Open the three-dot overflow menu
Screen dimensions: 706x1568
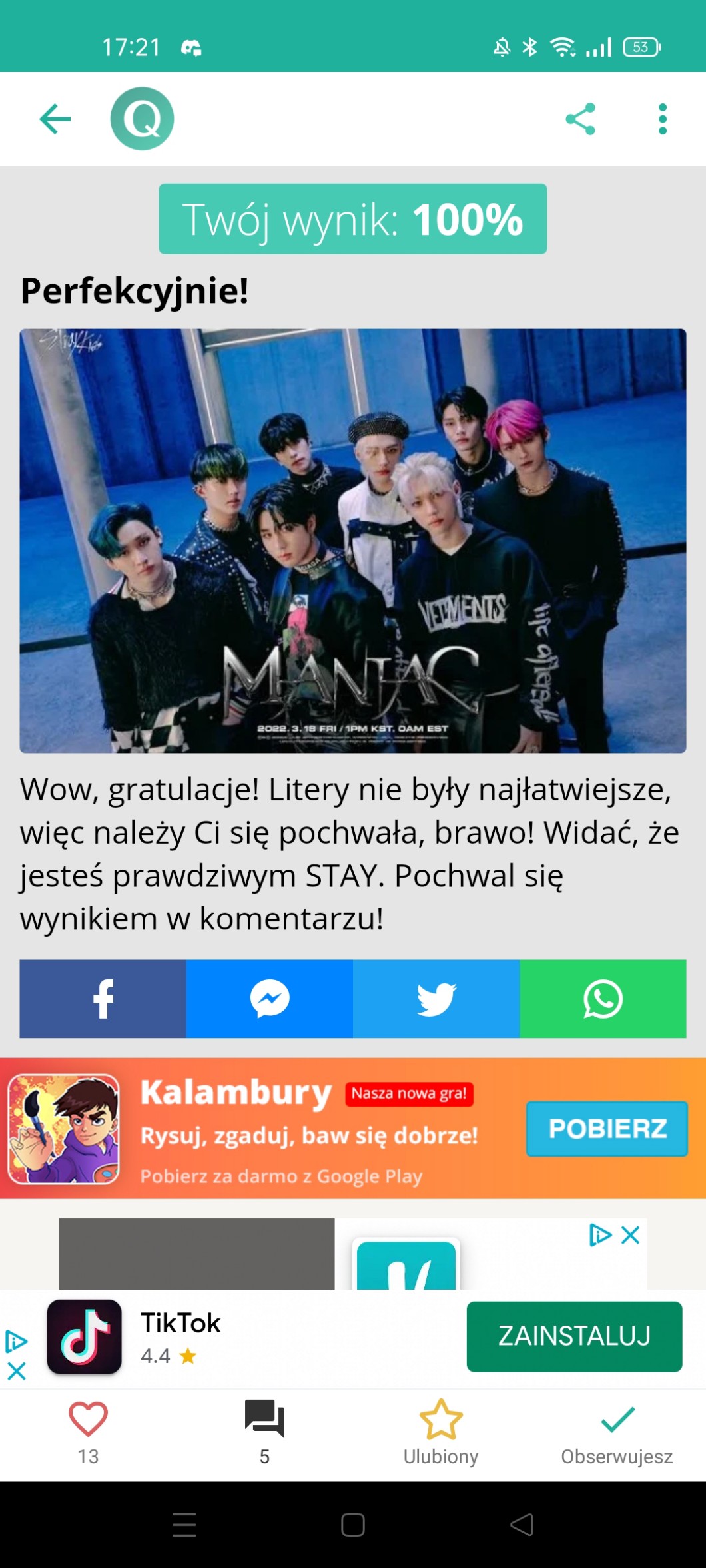662,119
